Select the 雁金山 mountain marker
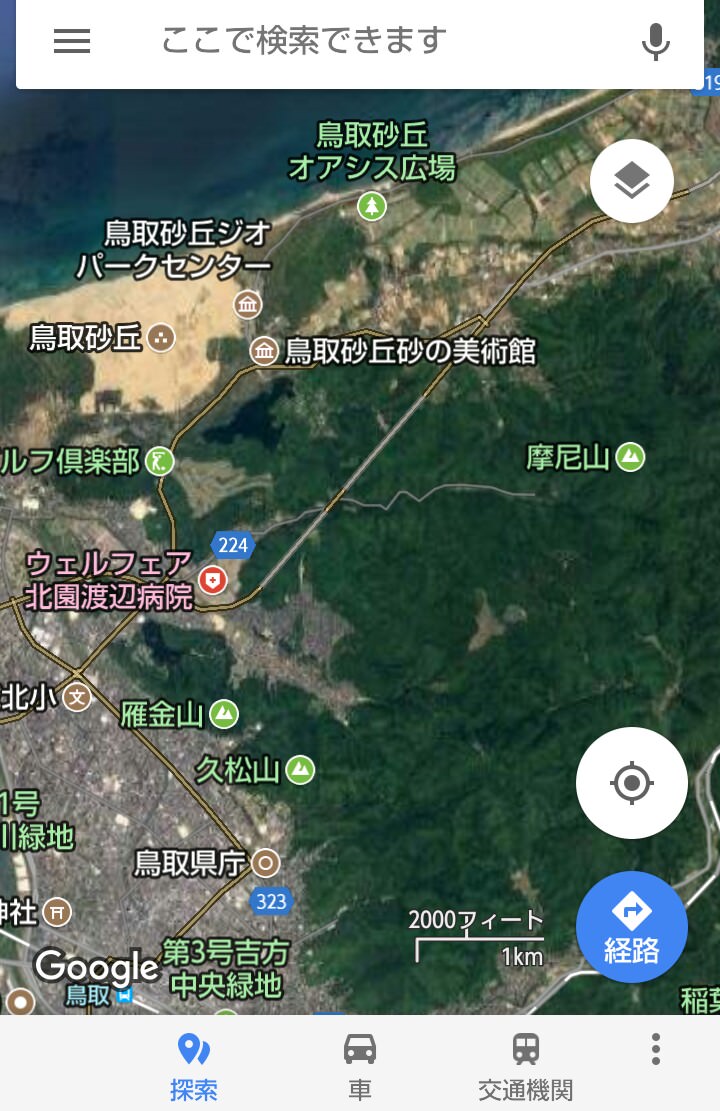The width and height of the screenshot is (720, 1111). coord(224,714)
